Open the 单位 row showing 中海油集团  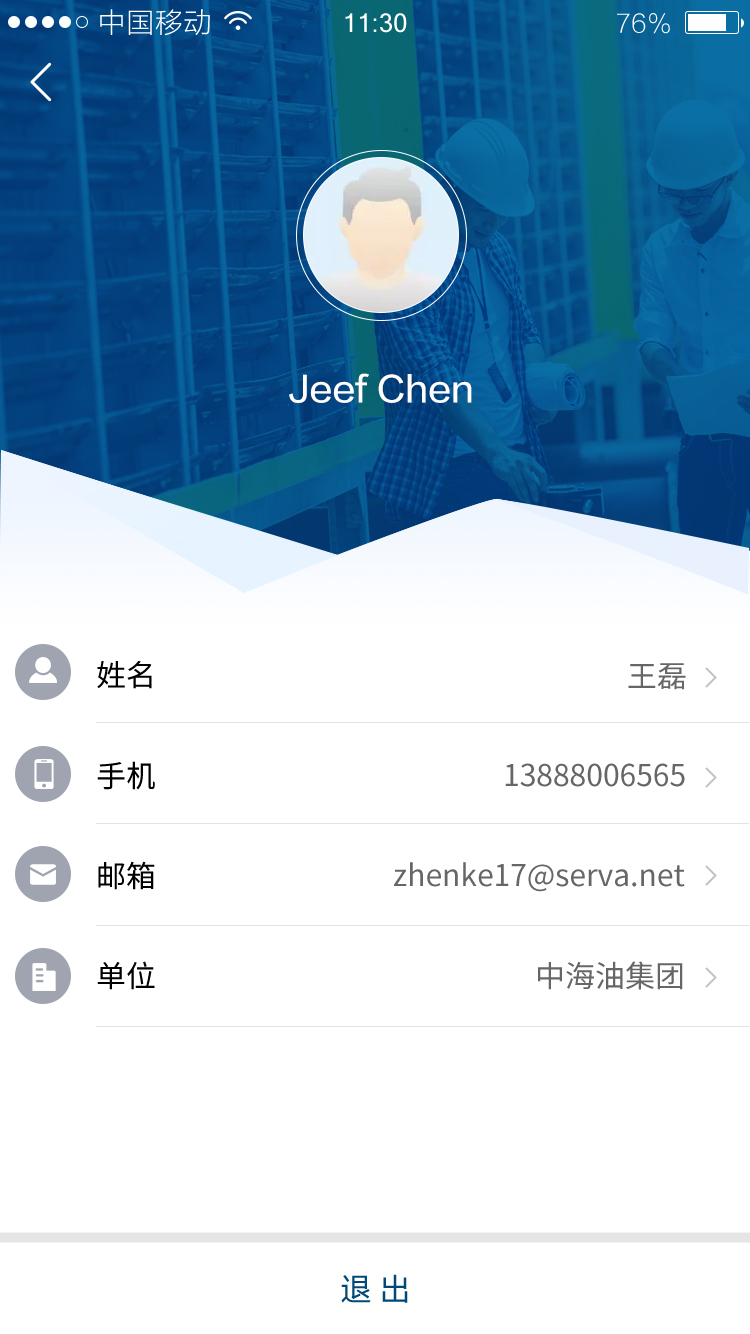[x=375, y=976]
